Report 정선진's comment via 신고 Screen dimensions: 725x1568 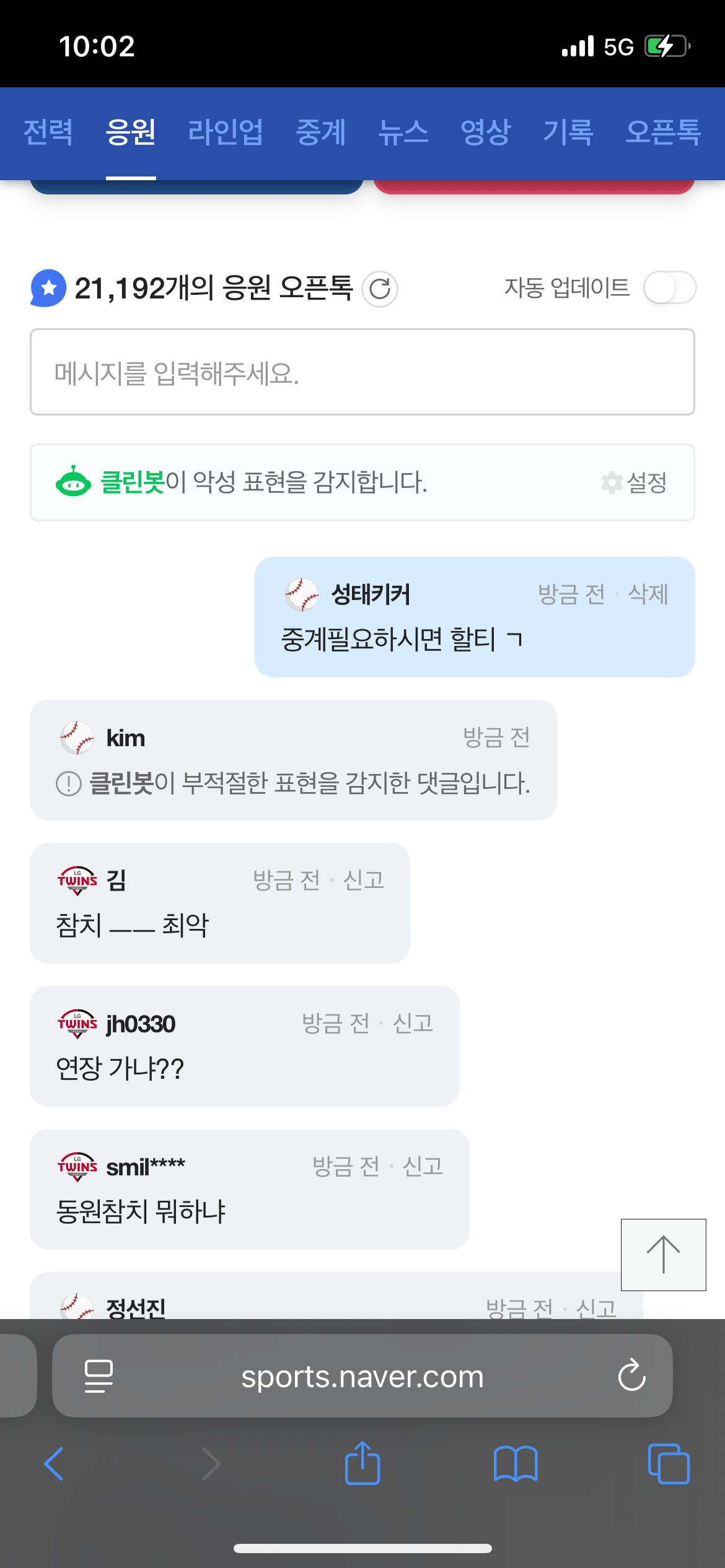point(596,1307)
